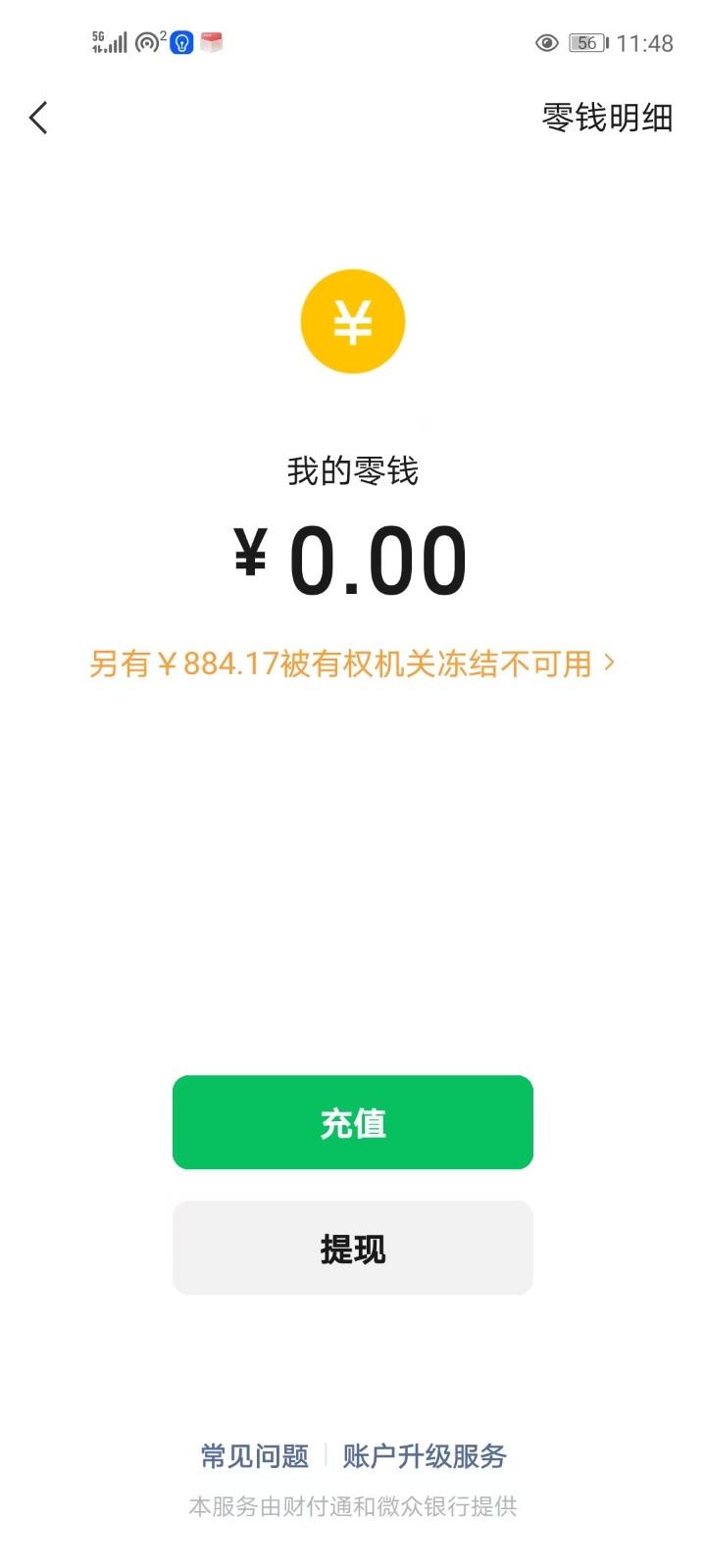The width and height of the screenshot is (706, 1568).
Task: Open 零钱明细 transaction details
Action: 607,119
